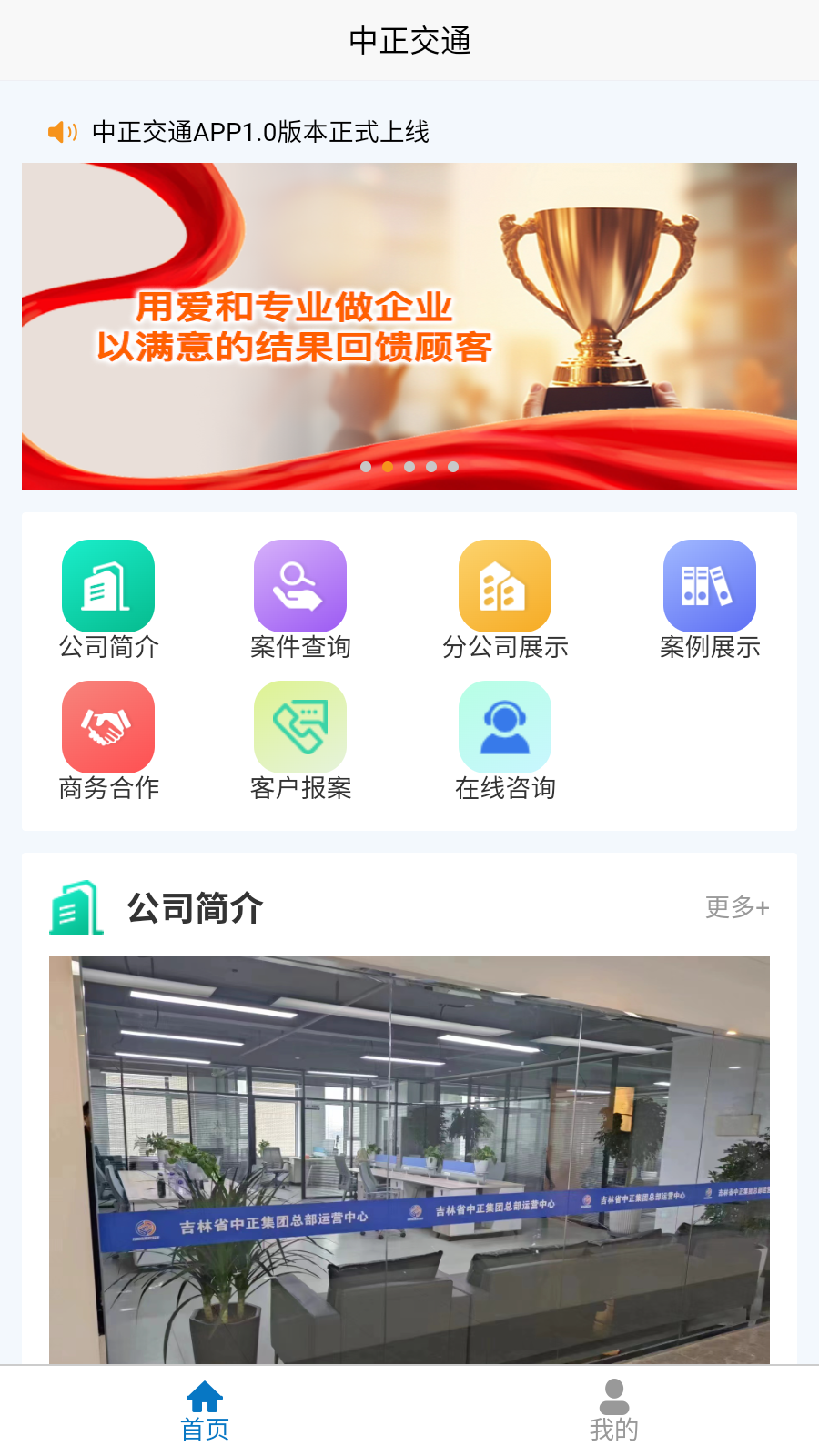Viewport: 819px width, 1456px height.
Task: Tap the trophy banner image
Action: [x=409, y=325]
